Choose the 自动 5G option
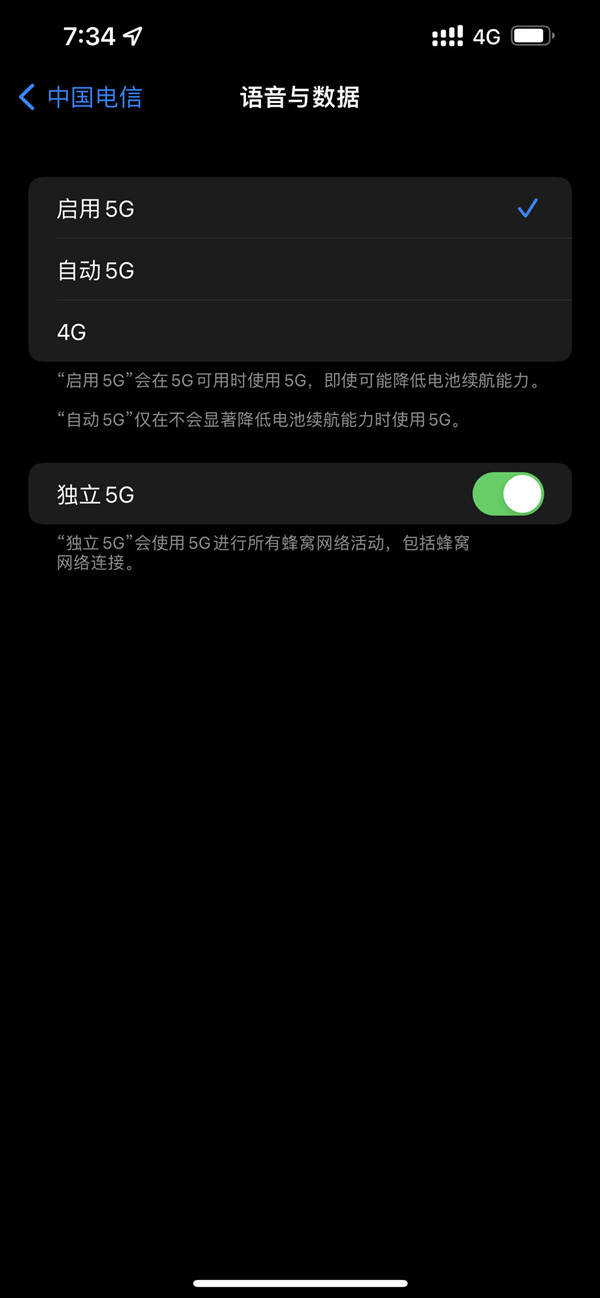 coord(300,270)
